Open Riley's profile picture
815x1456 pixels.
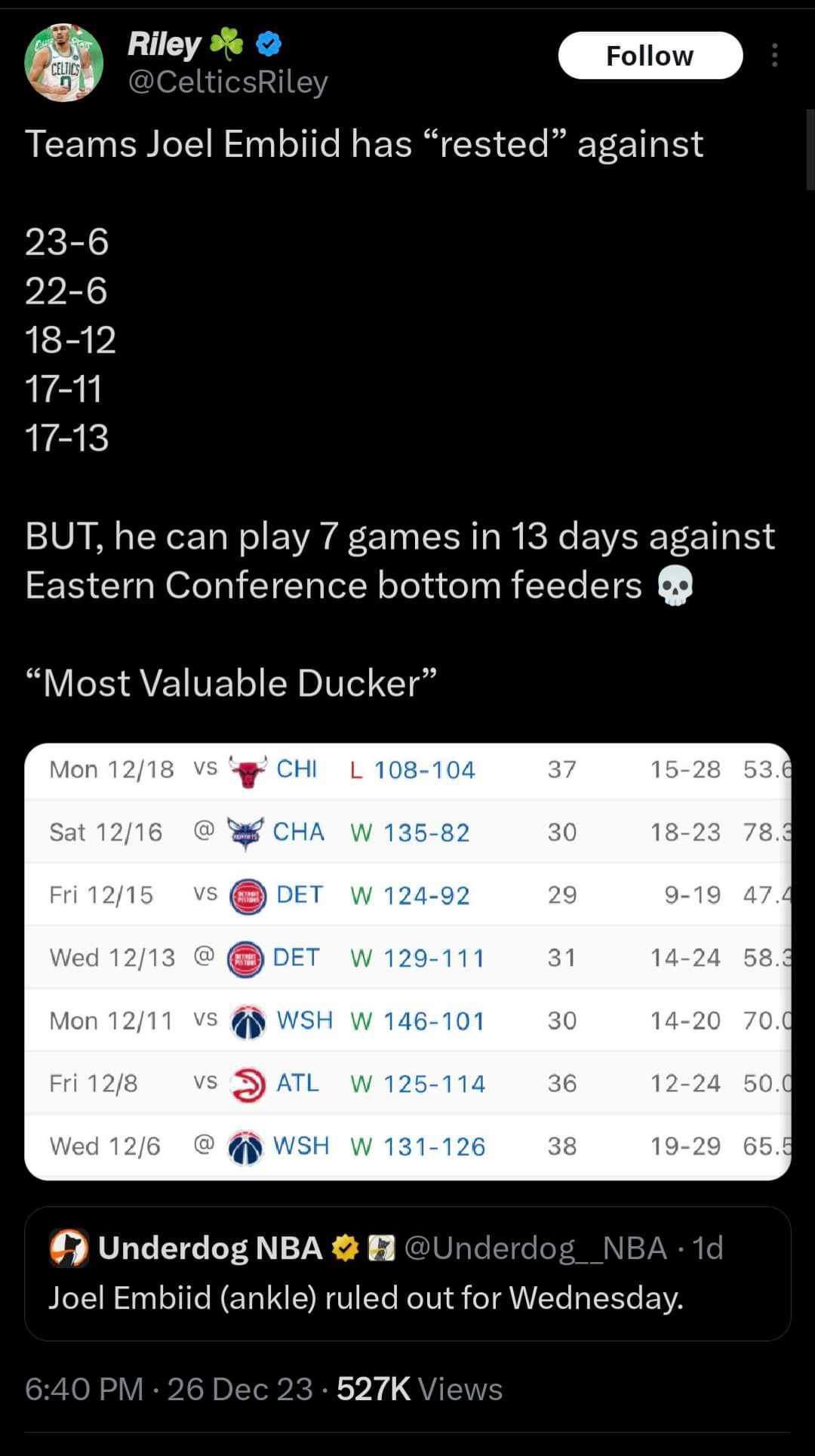pos(63,62)
